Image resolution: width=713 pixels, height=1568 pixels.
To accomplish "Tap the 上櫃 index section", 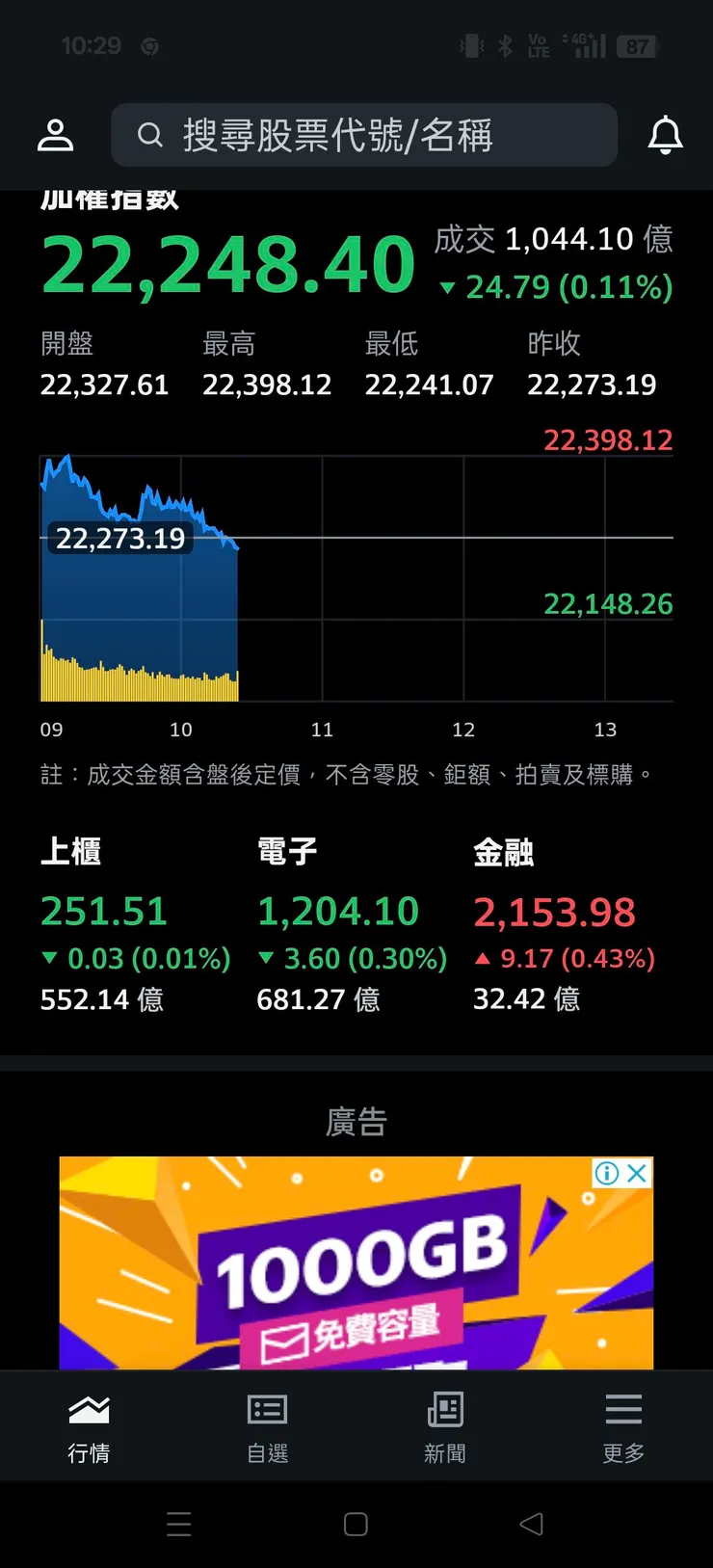I will 104,913.
